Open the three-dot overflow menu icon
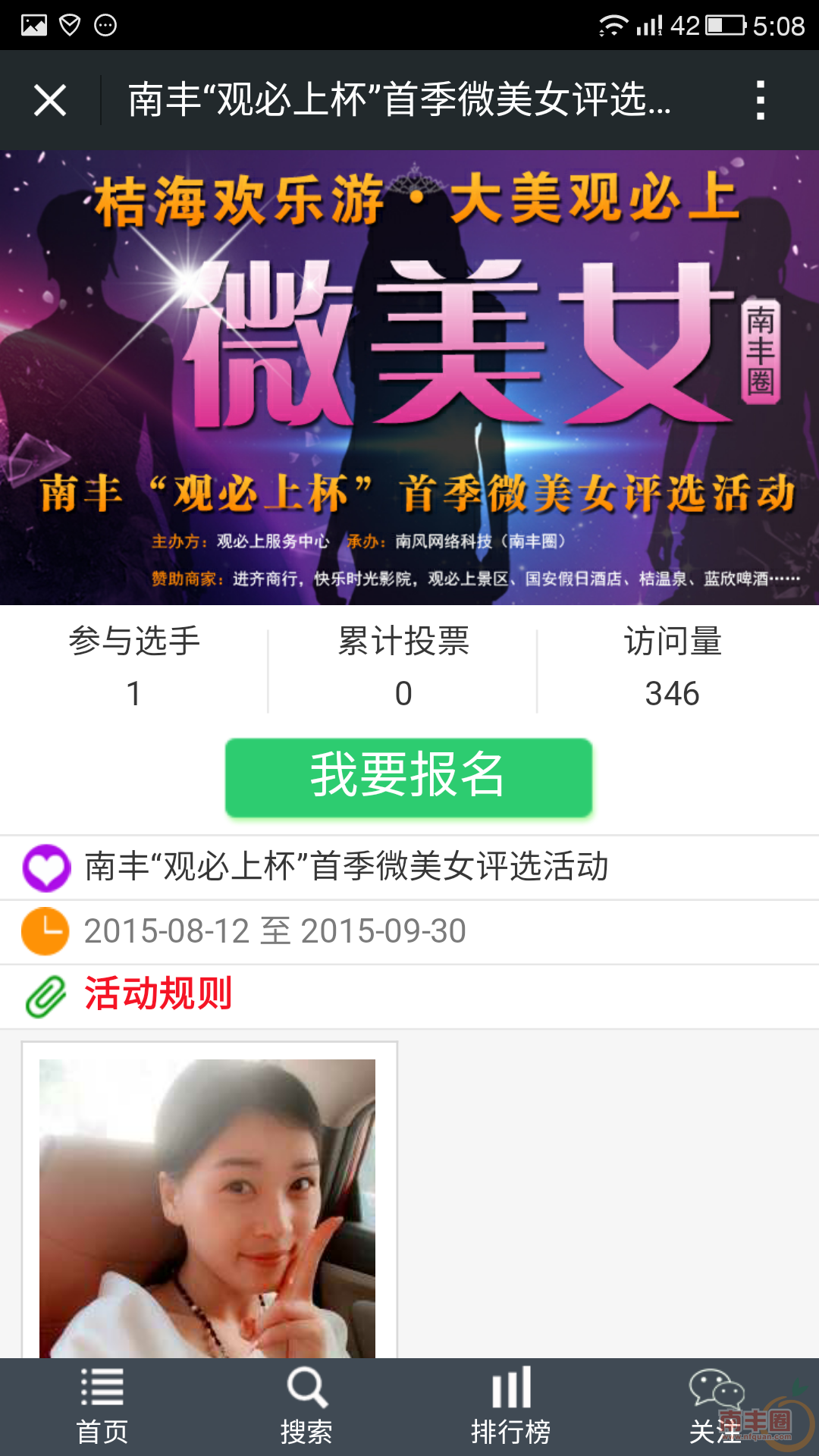 762,101
